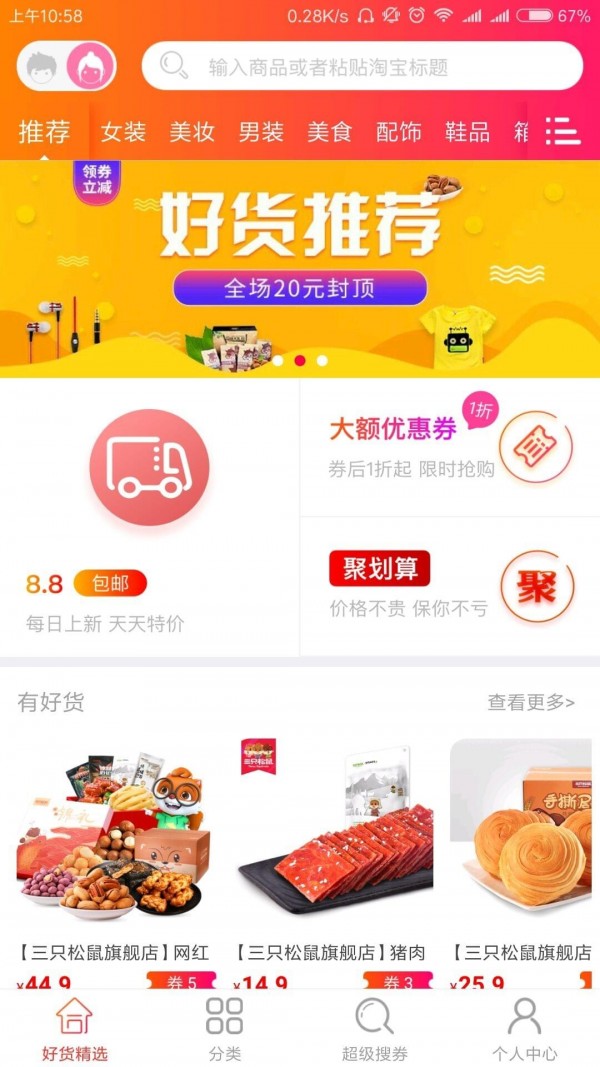Image resolution: width=600 pixels, height=1067 pixels.
Task: Open the 美食 tab
Action: pyautogui.click(x=330, y=132)
